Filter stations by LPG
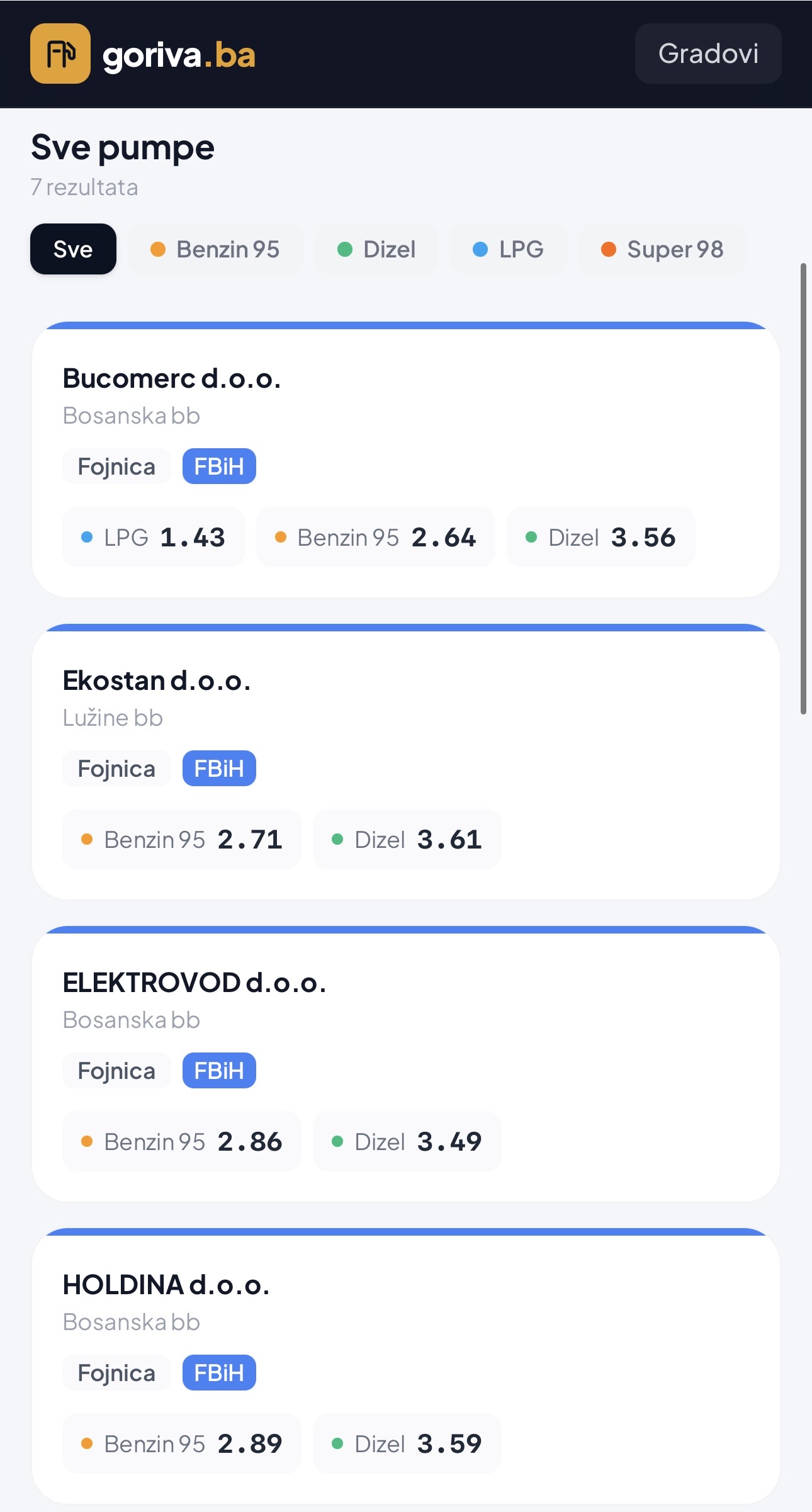Image resolution: width=812 pixels, height=1512 pixels. click(508, 249)
